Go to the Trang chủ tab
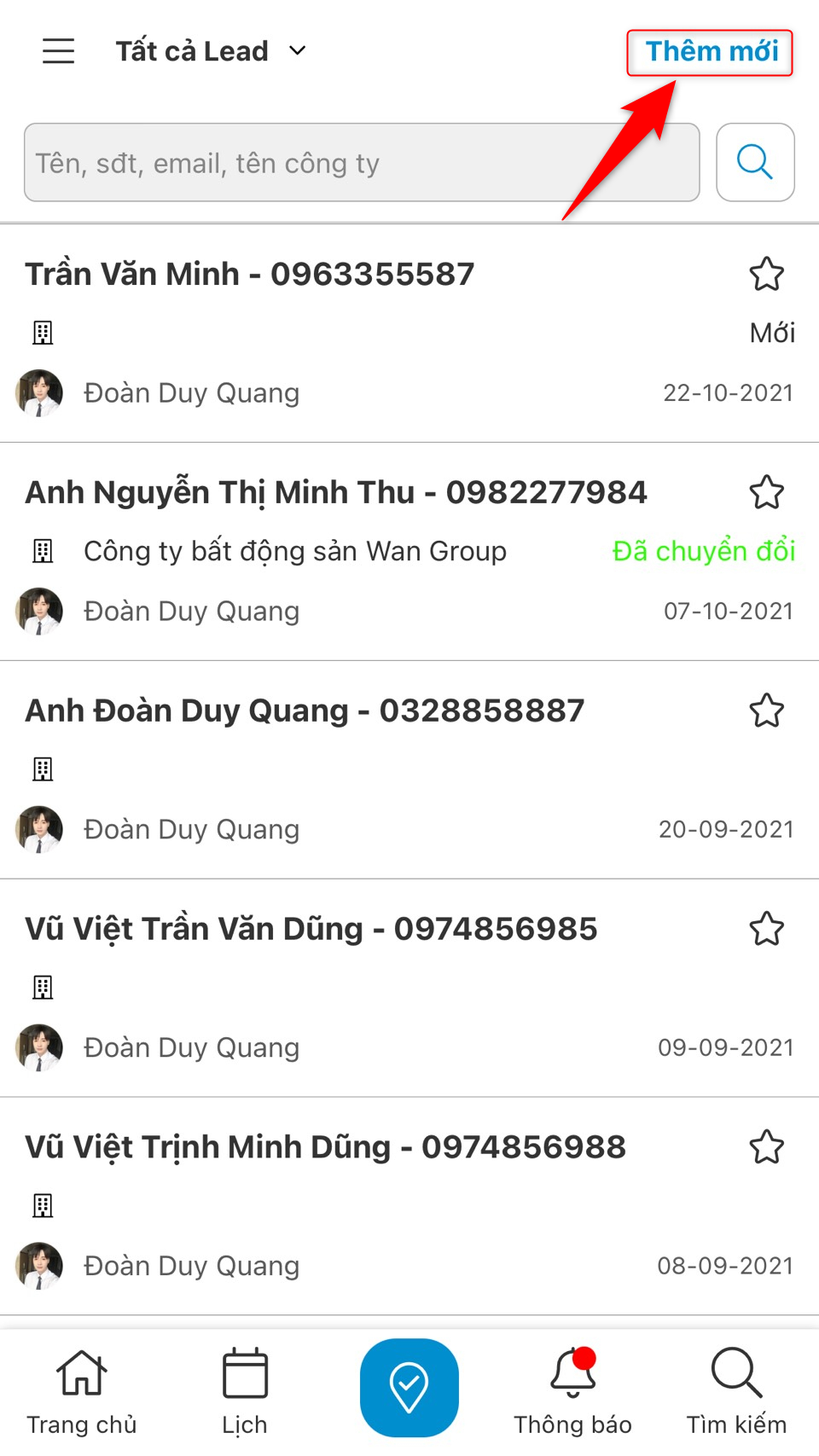Image resolution: width=819 pixels, height=1456 pixels. click(82, 1392)
